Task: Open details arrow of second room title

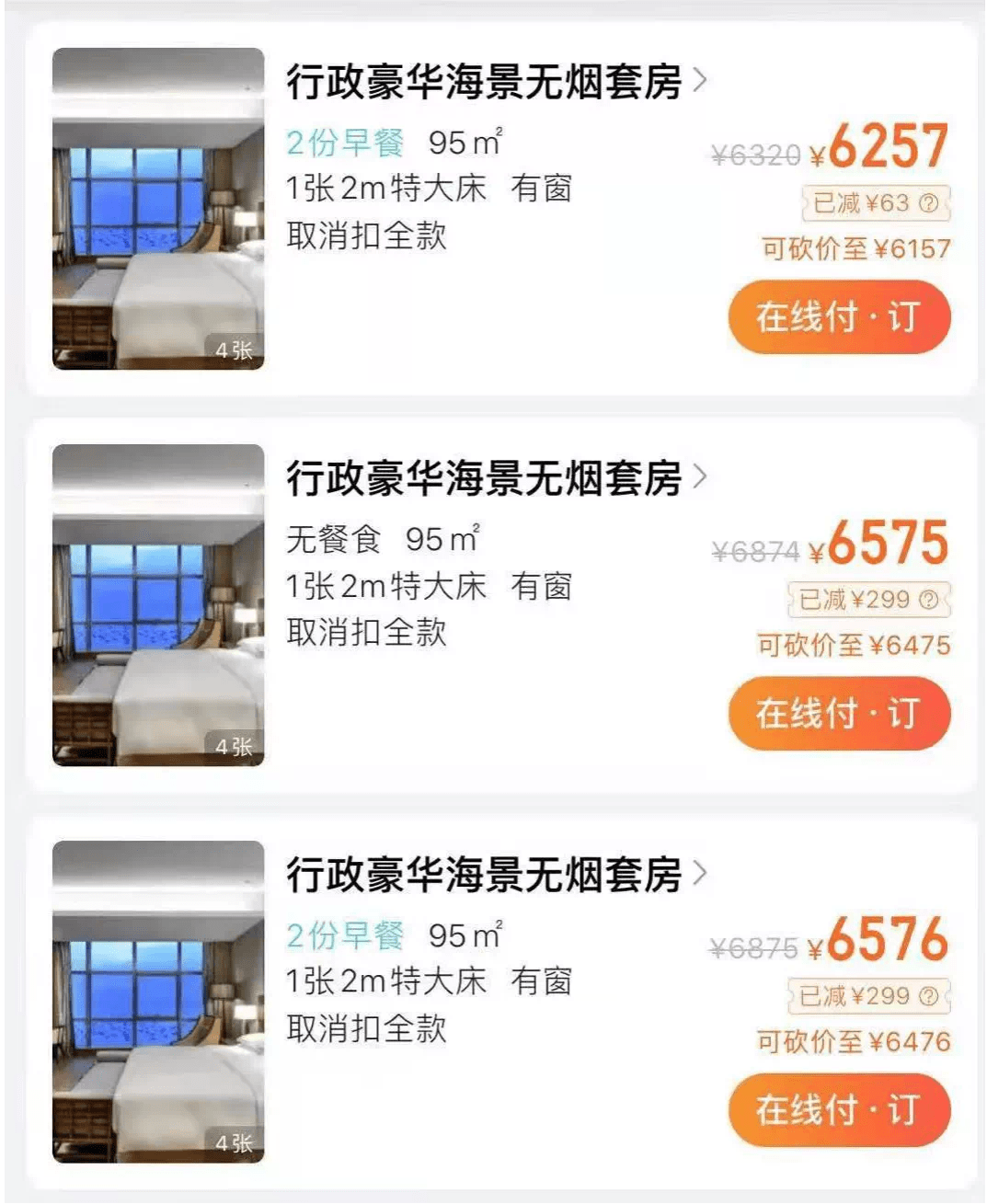Action: [x=704, y=478]
